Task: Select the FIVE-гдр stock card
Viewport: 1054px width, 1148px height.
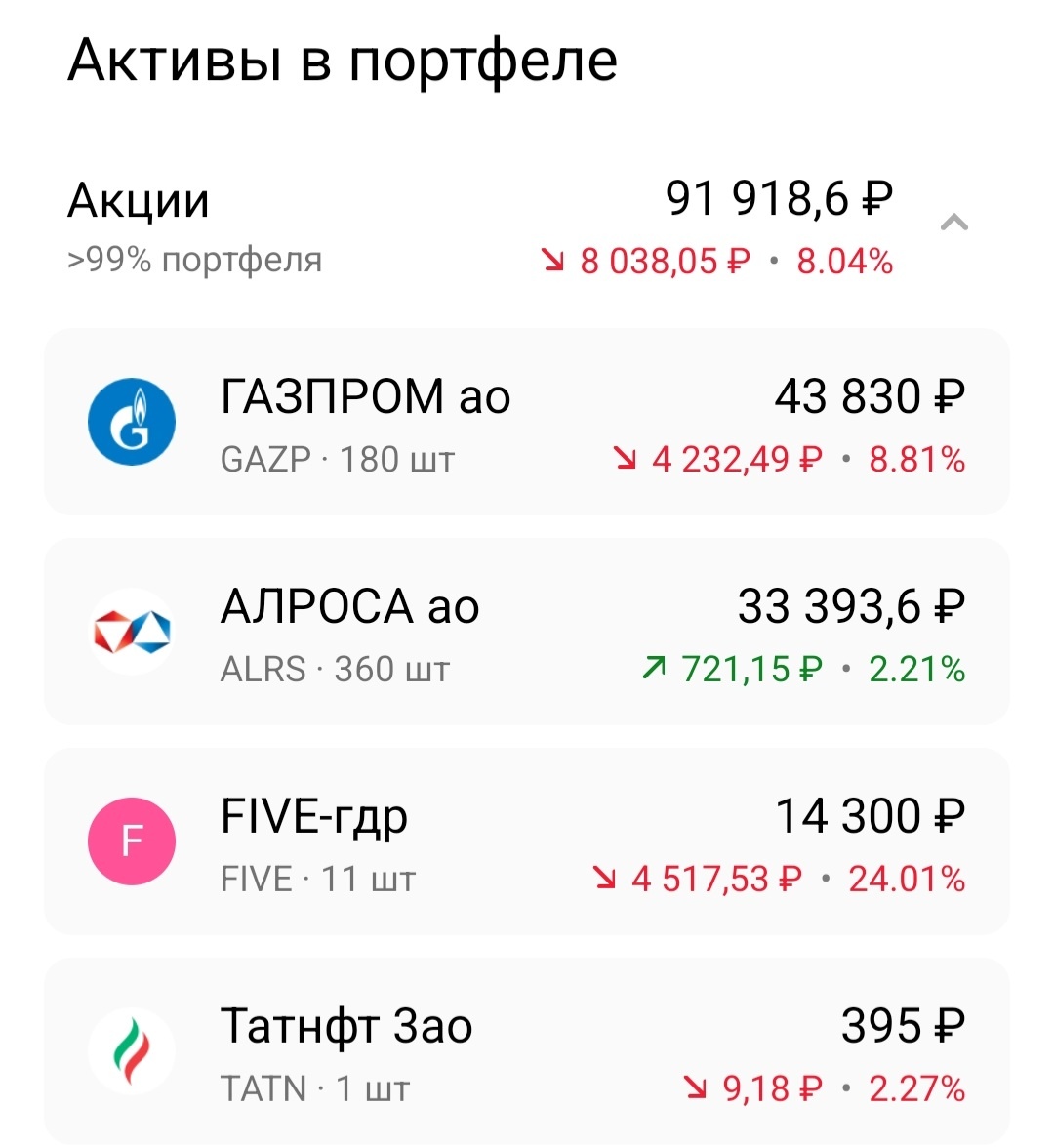Action: (x=527, y=842)
